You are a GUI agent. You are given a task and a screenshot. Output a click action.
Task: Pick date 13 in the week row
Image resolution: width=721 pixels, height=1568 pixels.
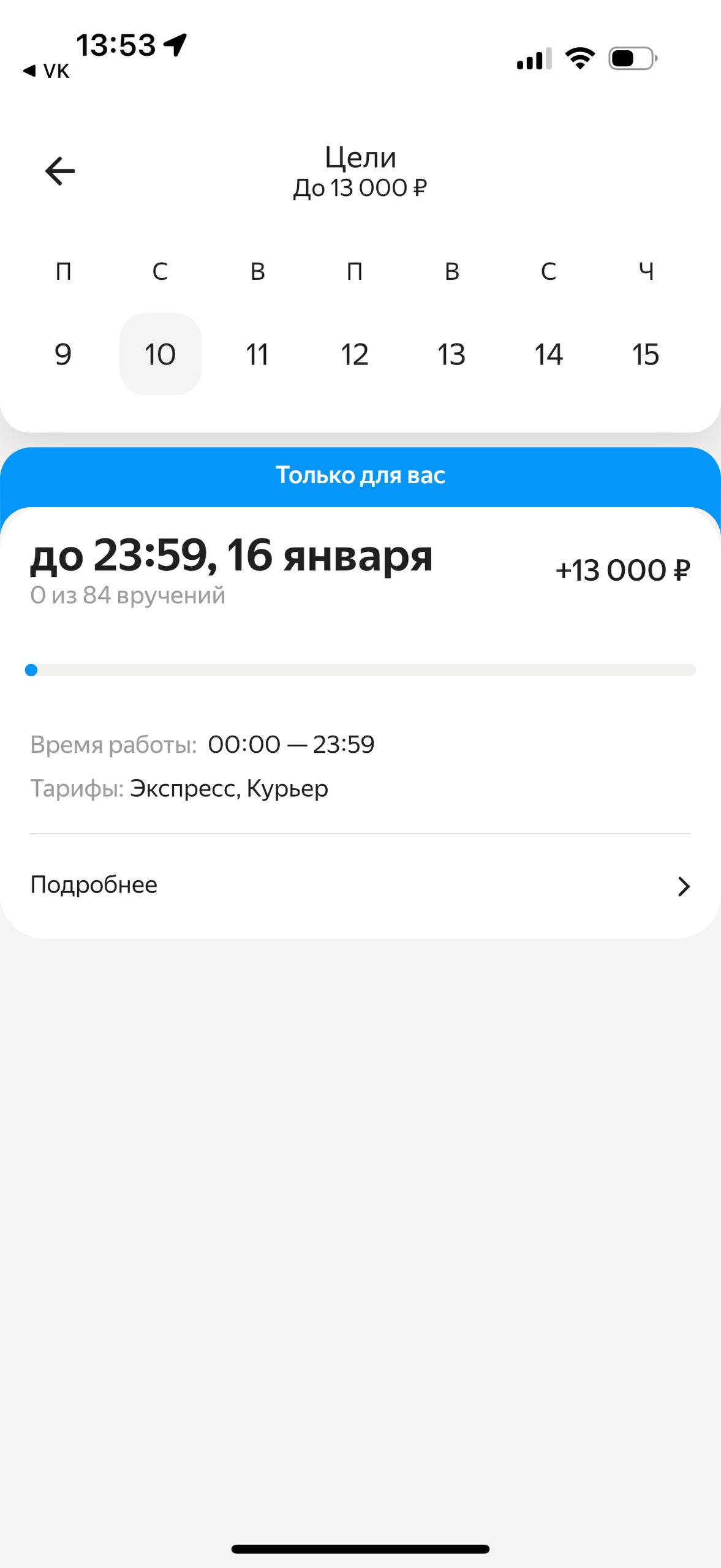(x=451, y=354)
